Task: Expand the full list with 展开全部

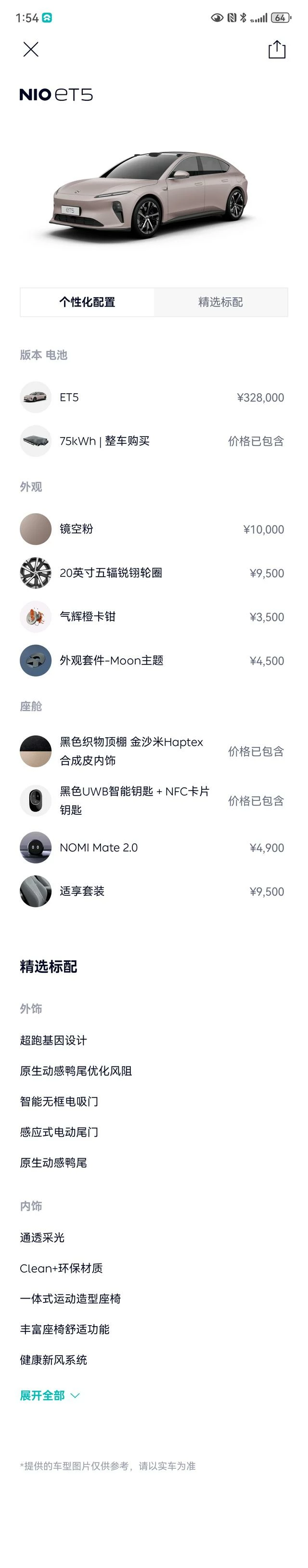Action: (50, 1395)
